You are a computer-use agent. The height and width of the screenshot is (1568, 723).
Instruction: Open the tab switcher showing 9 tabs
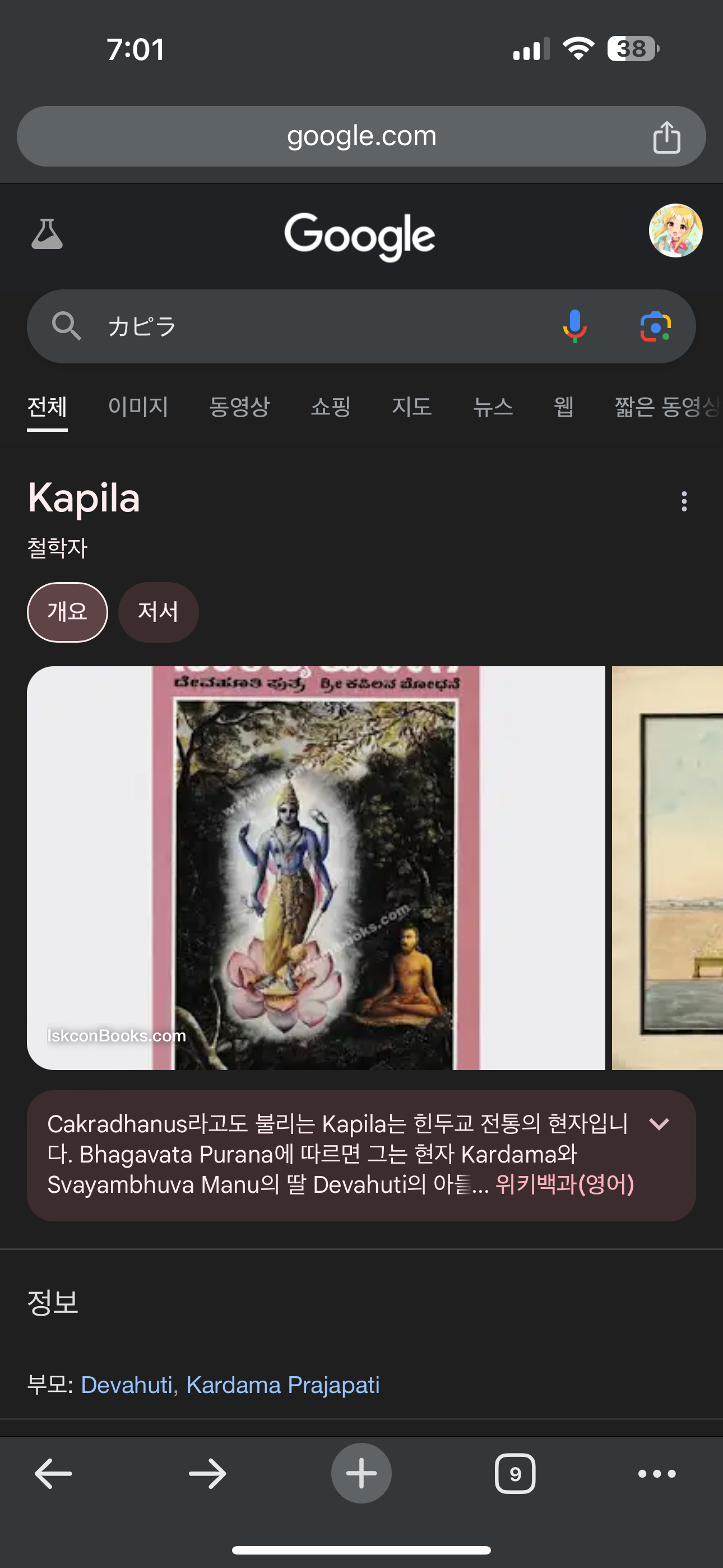click(515, 1474)
